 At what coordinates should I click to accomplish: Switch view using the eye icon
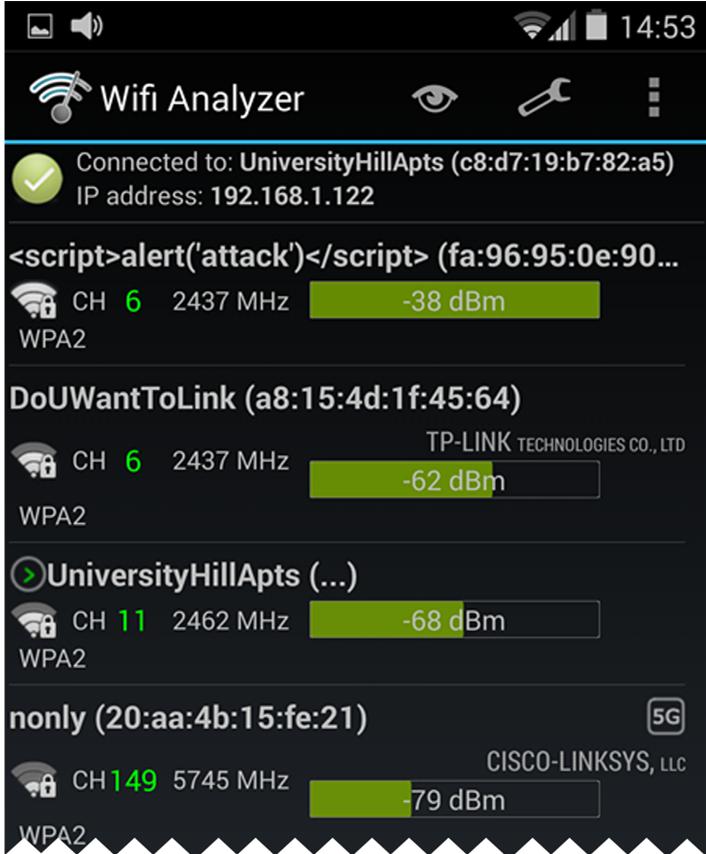point(435,98)
